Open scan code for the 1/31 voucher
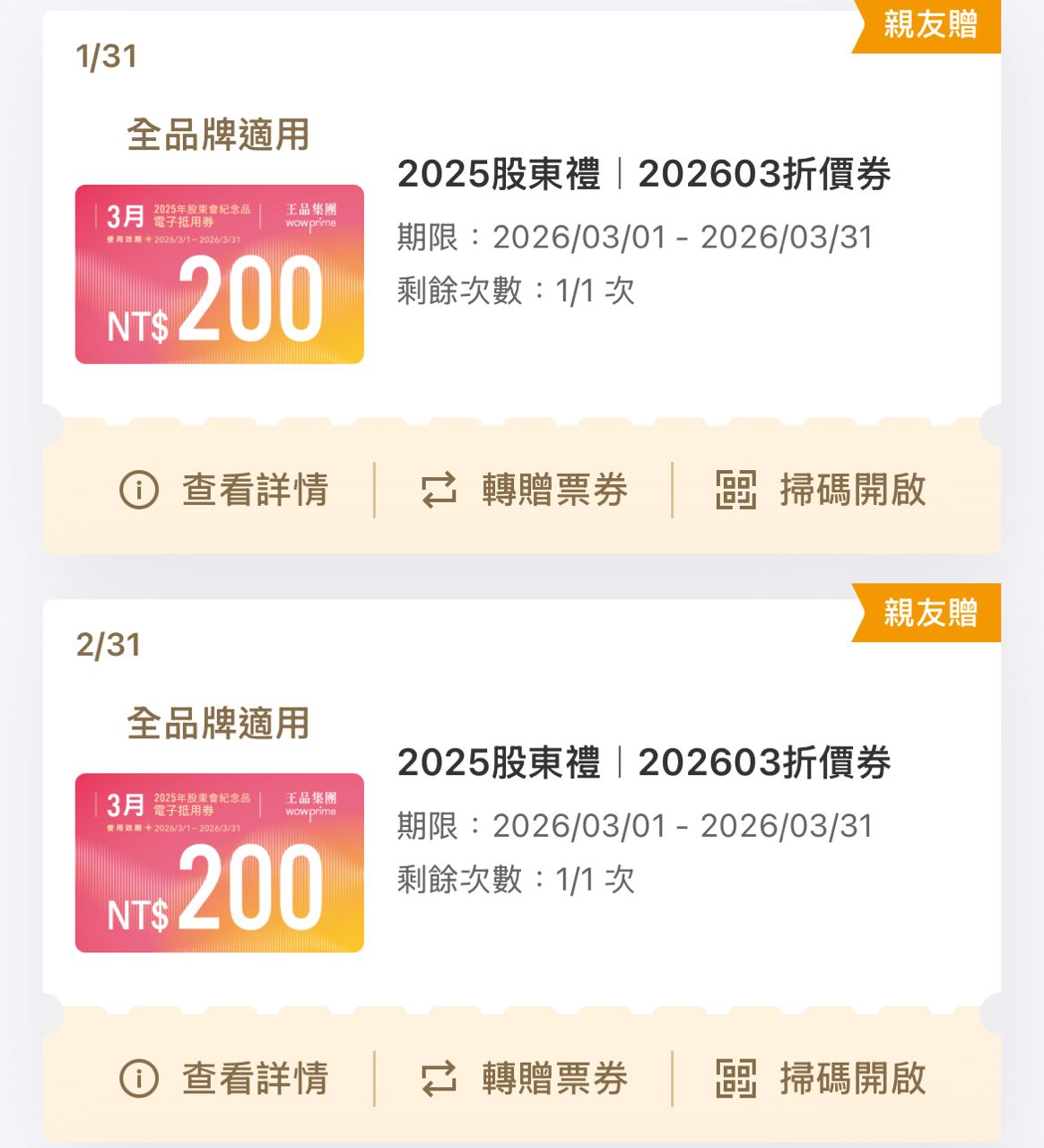1044x1148 pixels. (822, 490)
